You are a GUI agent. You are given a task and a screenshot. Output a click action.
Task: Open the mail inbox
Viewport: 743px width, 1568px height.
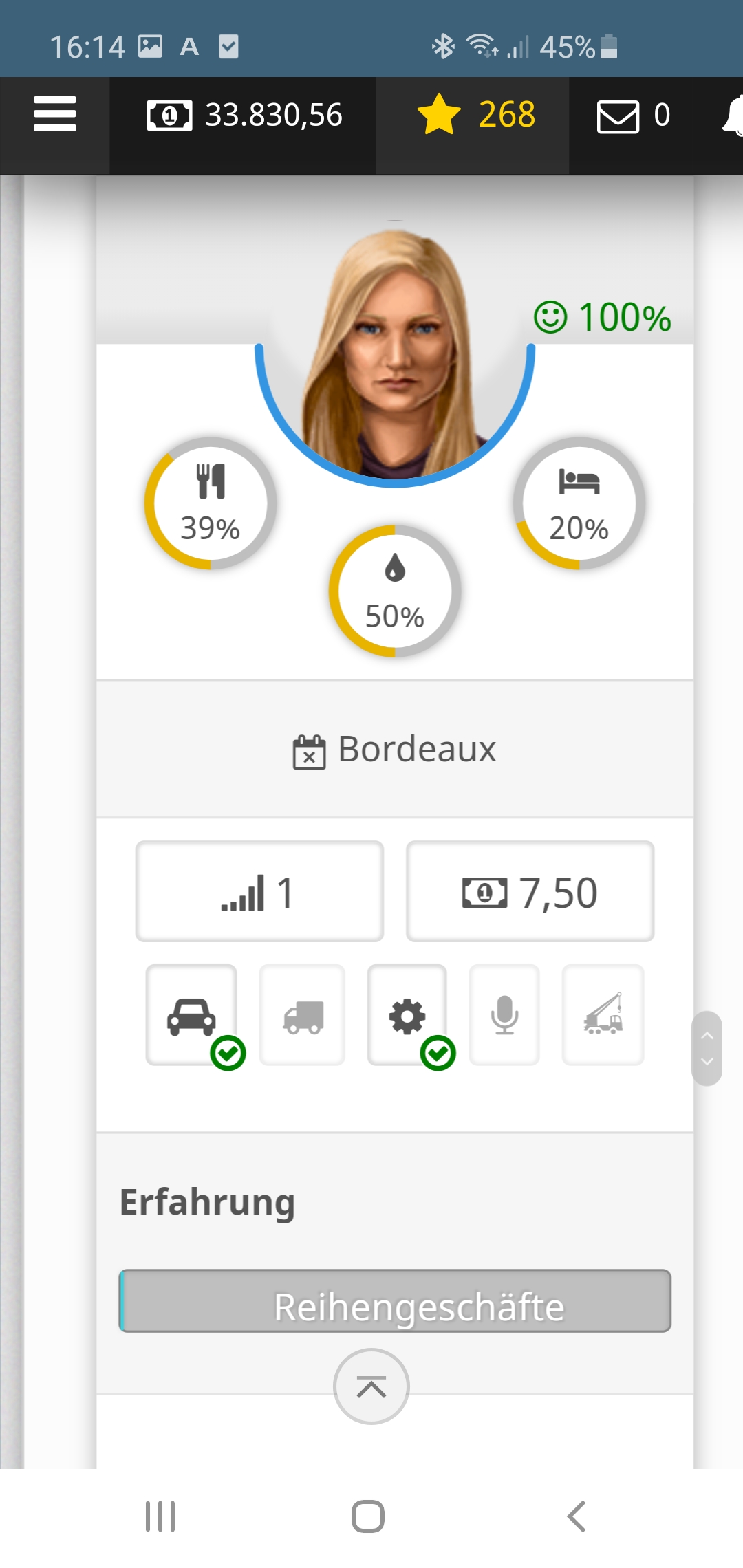633,116
